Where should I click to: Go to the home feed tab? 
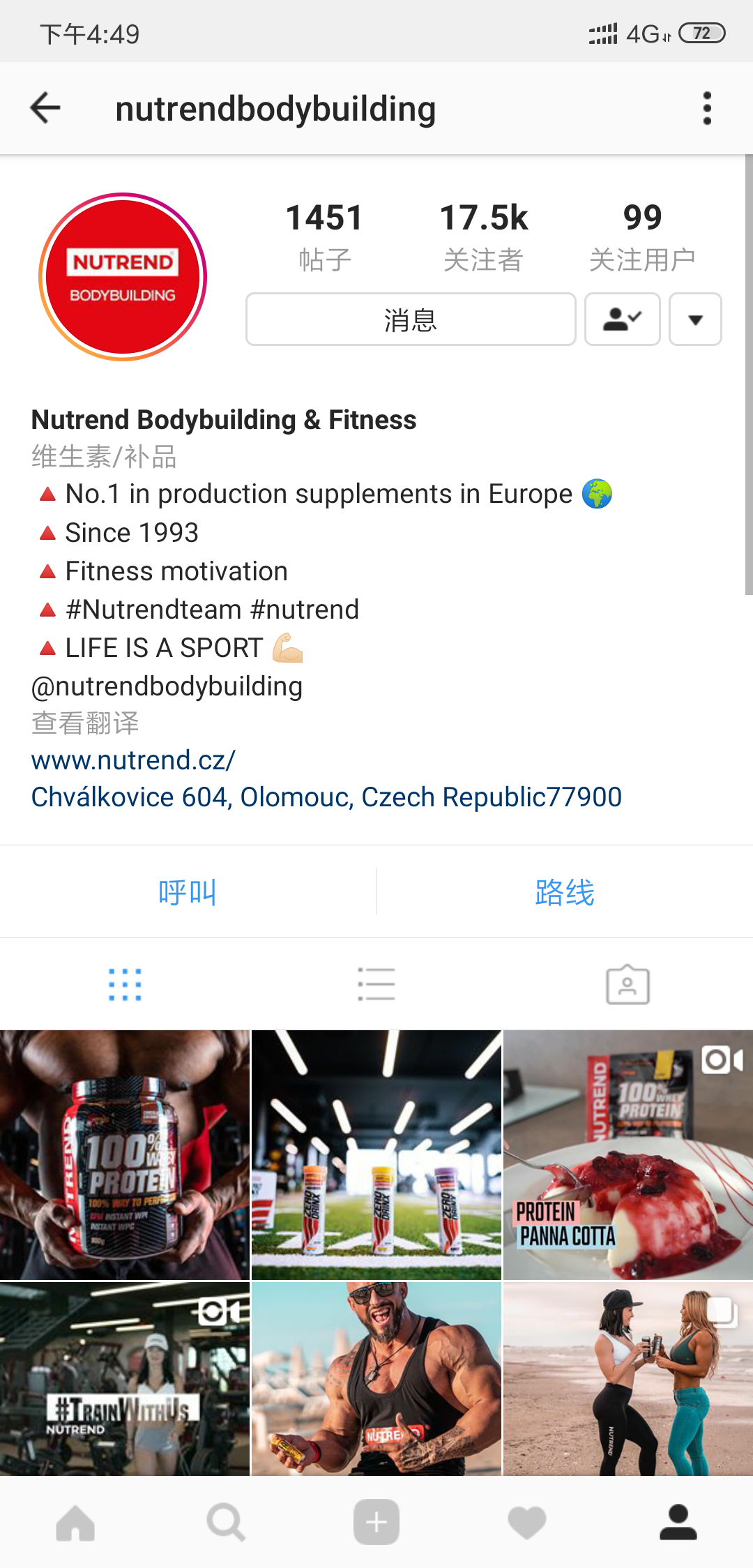click(75, 1522)
